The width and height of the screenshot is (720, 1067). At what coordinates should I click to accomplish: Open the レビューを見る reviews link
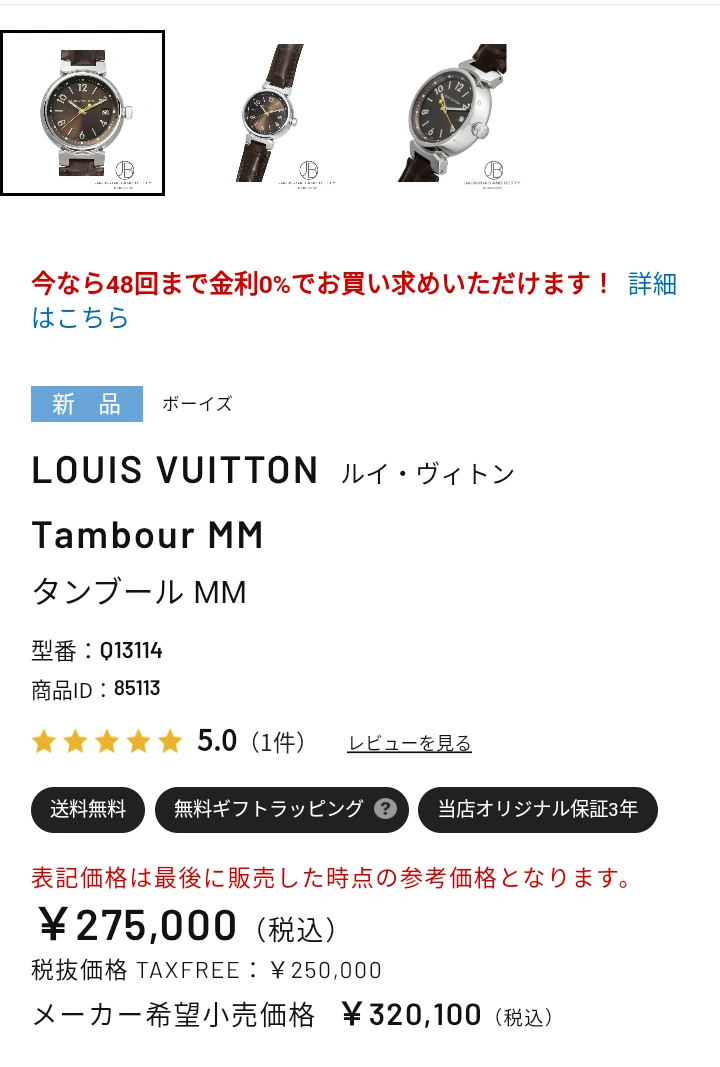coord(409,743)
